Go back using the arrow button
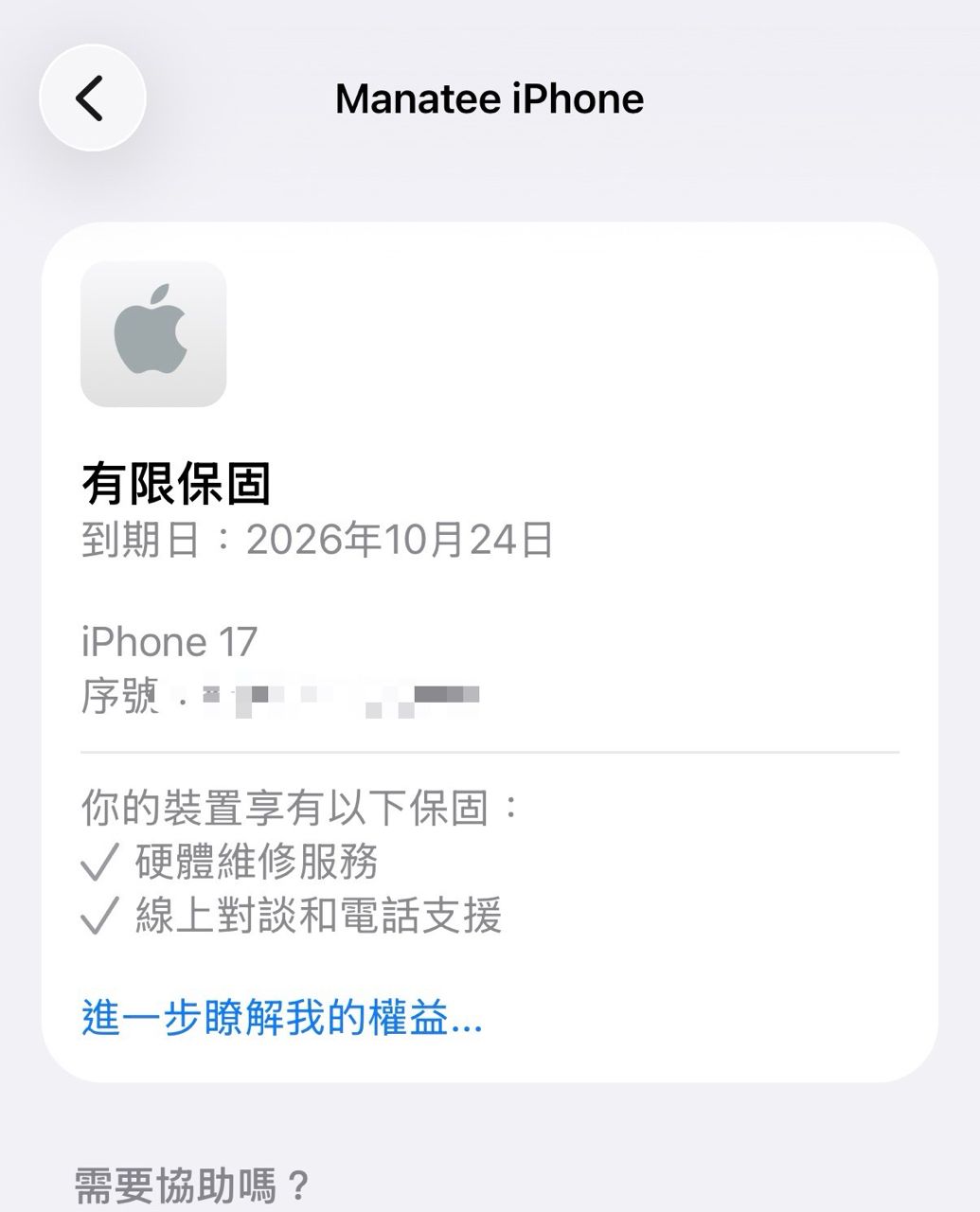Screen dimensions: 980x1212 pos(92,98)
